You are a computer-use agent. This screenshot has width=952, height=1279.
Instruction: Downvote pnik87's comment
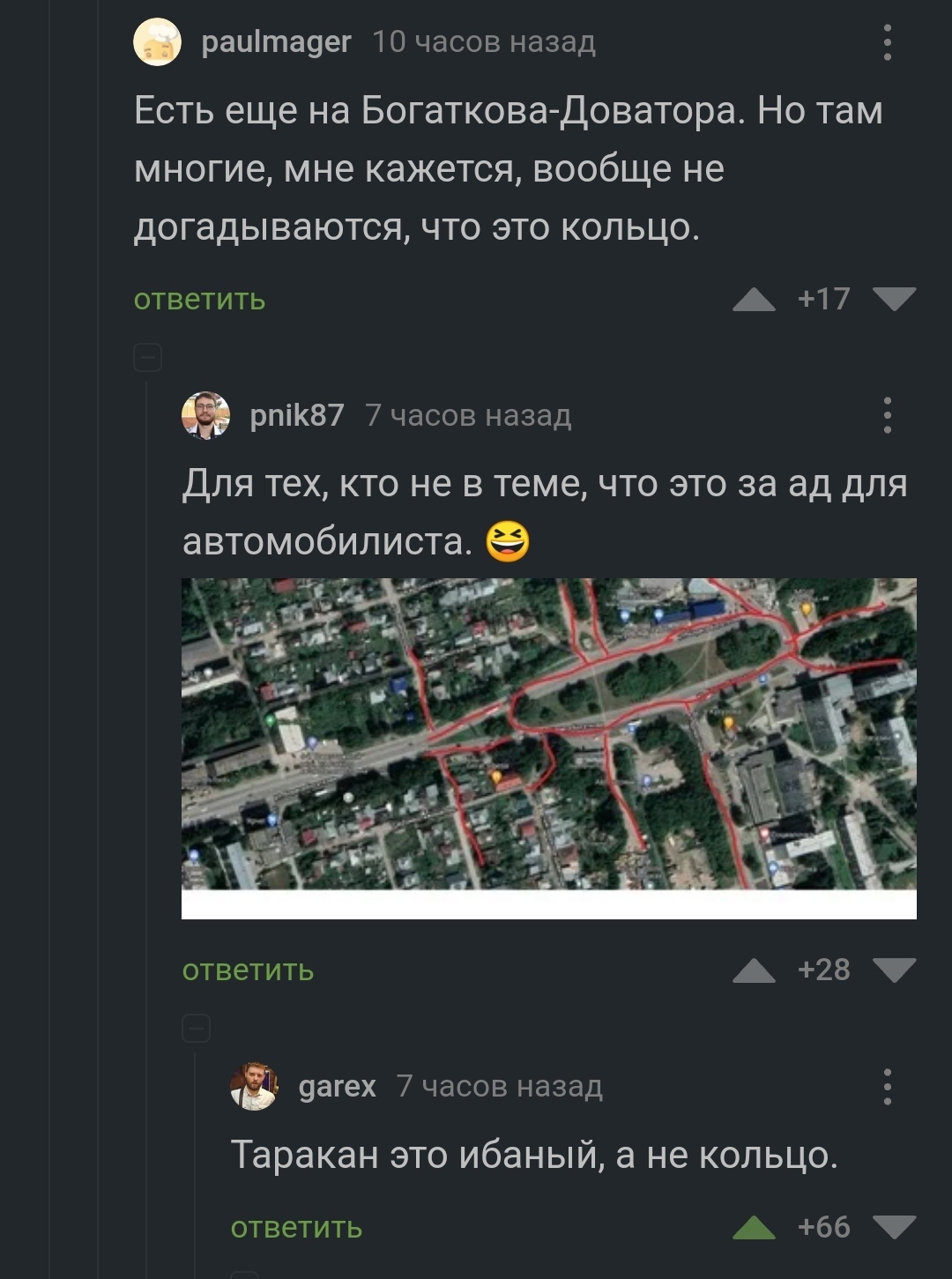coord(895,970)
